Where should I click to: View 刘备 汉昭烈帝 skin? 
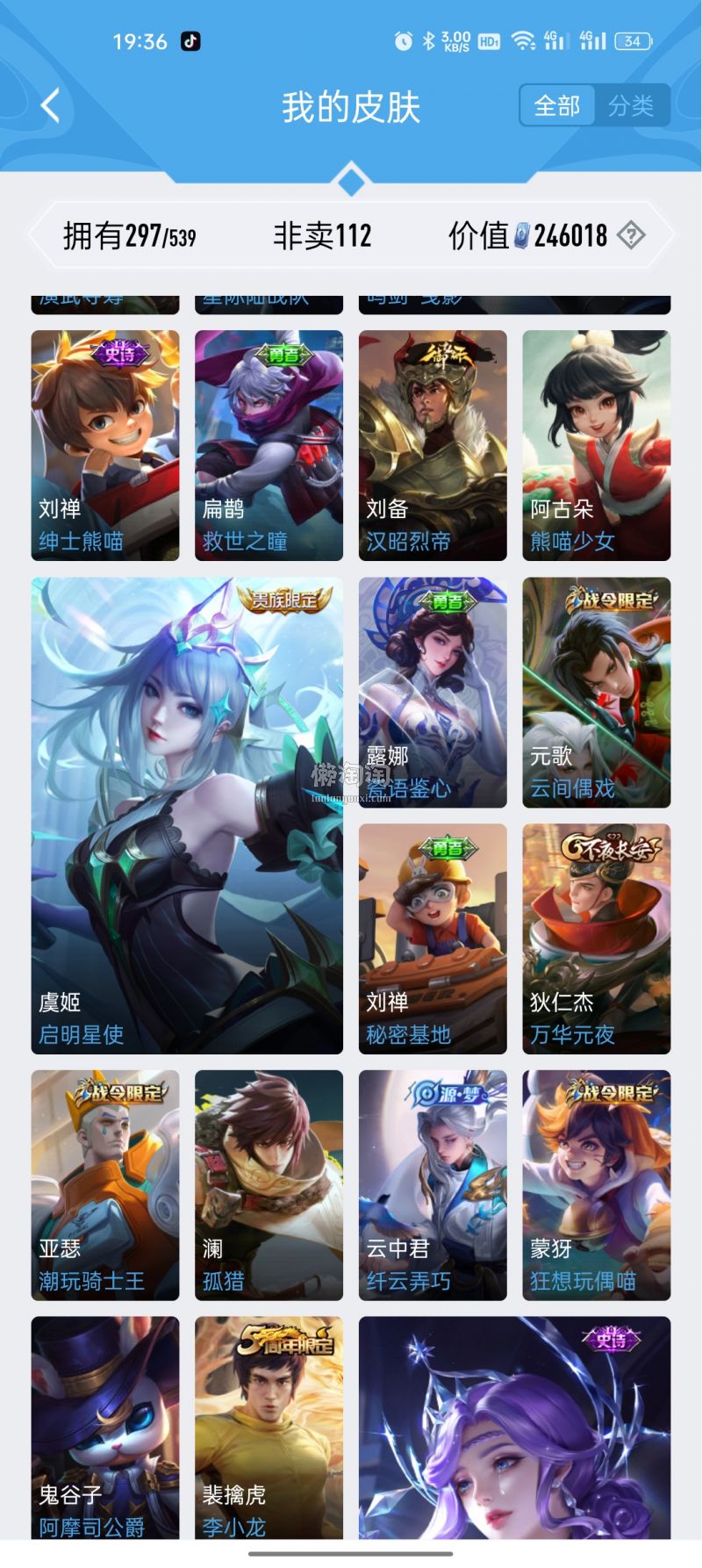[x=433, y=445]
